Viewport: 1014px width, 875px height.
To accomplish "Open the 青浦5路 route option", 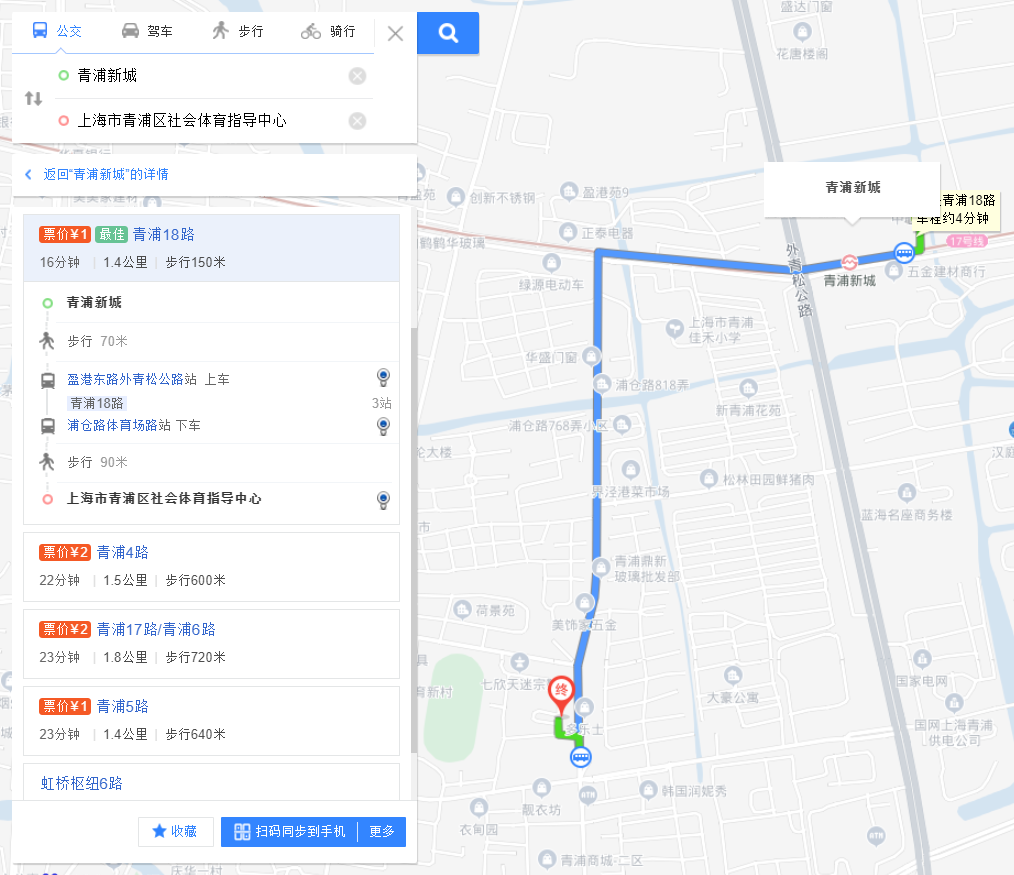I will (x=211, y=720).
